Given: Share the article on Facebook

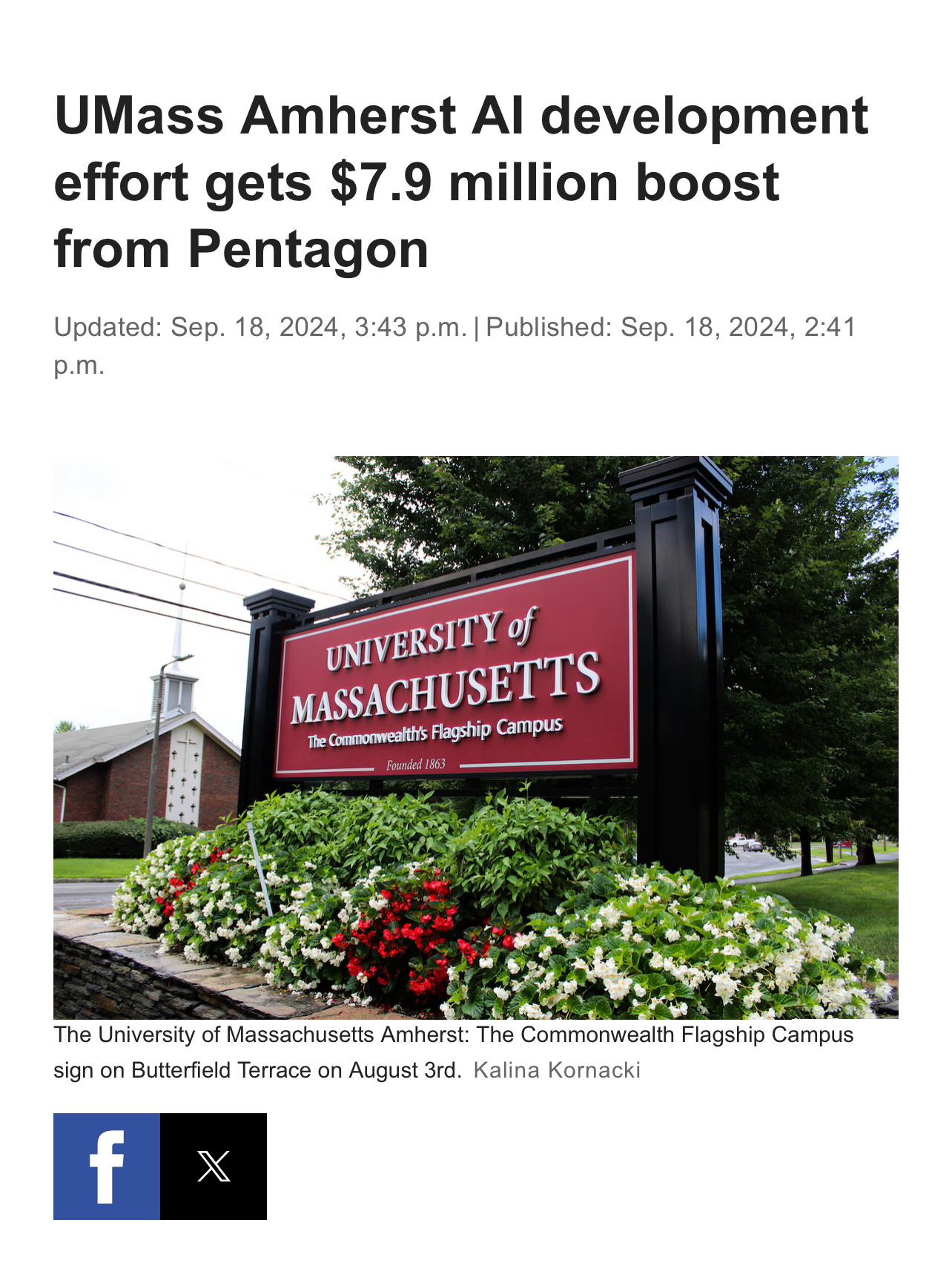Looking at the screenshot, I should click(107, 1166).
